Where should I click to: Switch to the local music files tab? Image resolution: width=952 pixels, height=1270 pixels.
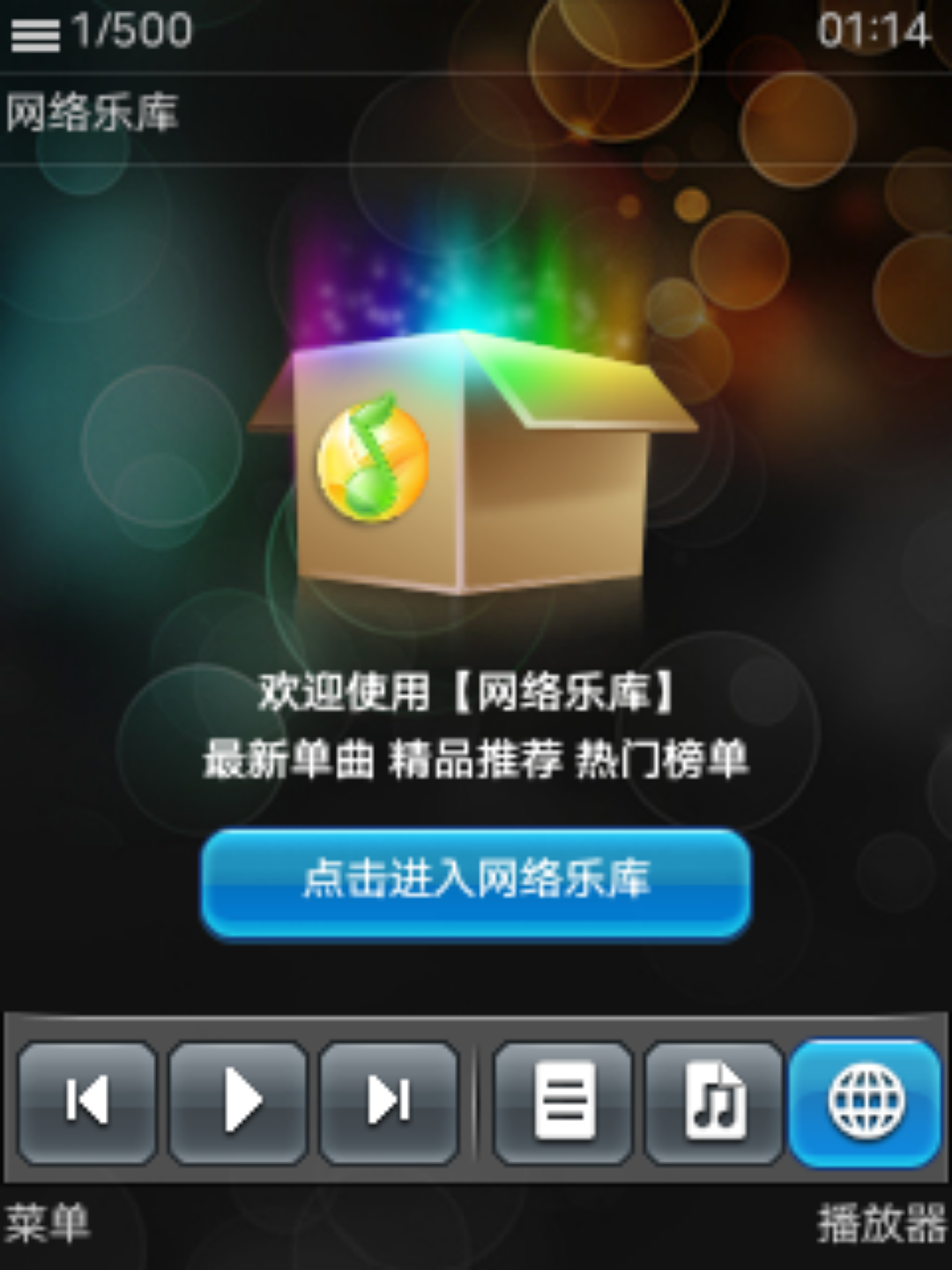pyautogui.click(x=714, y=1102)
